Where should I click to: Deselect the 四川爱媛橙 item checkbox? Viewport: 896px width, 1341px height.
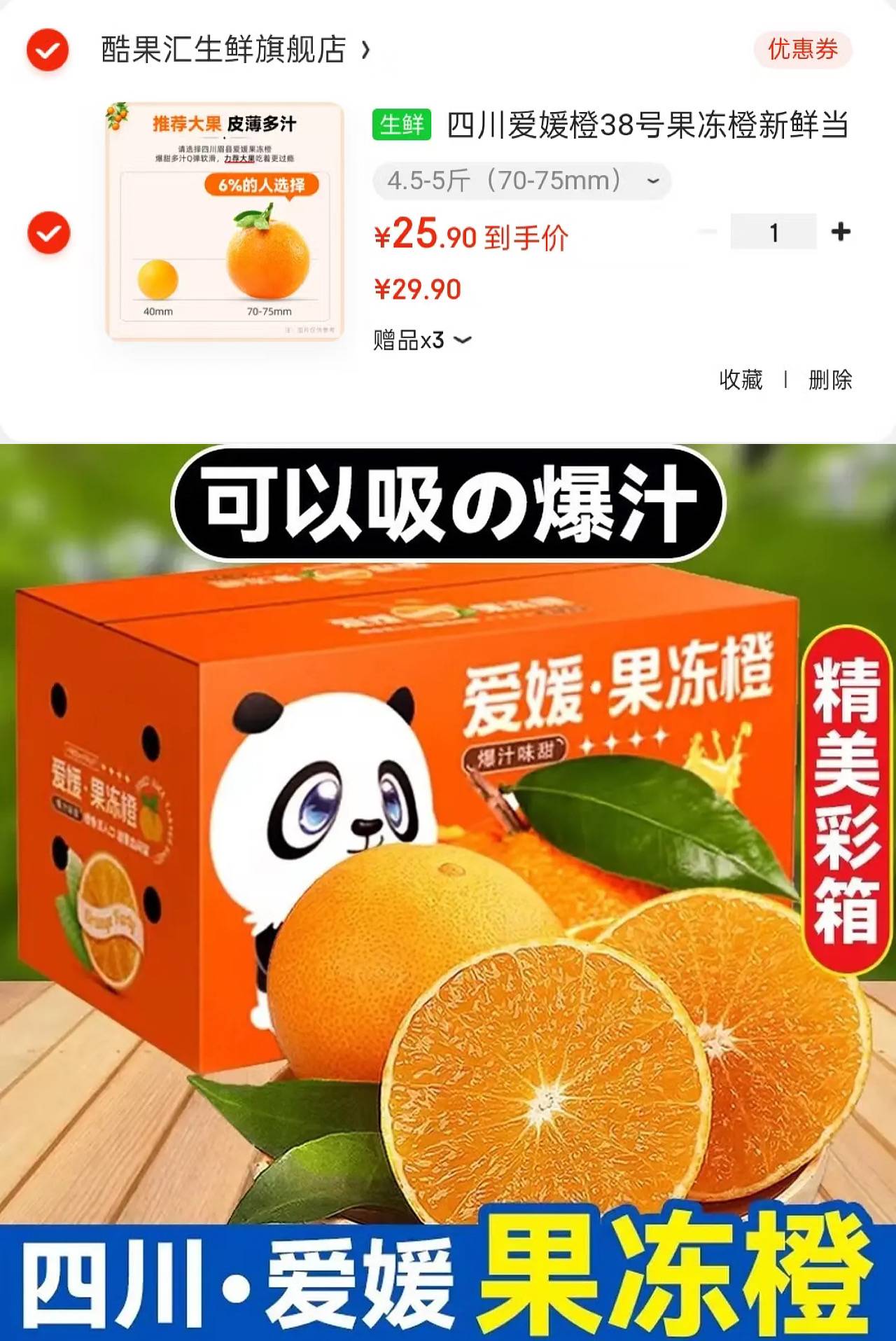coord(49,232)
